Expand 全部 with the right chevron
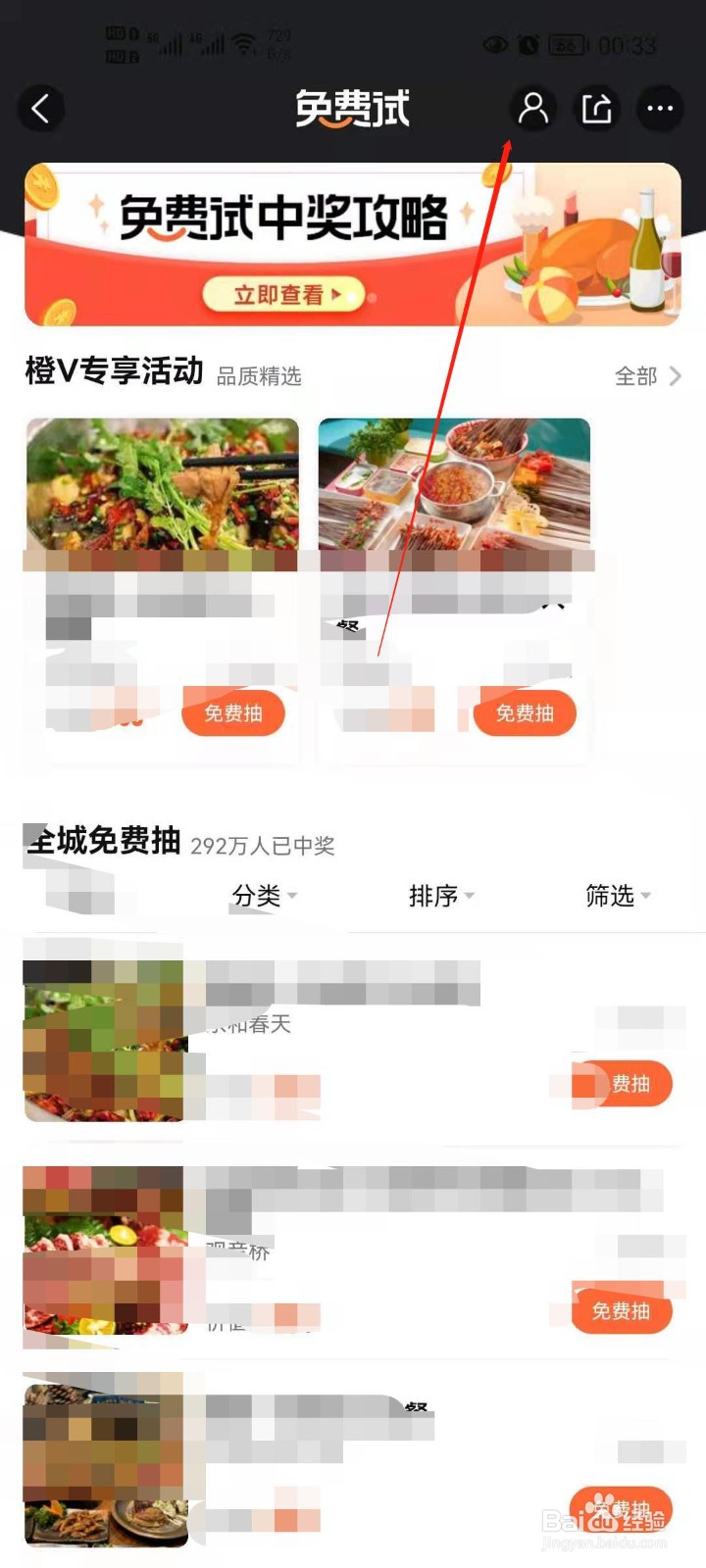 [x=674, y=375]
